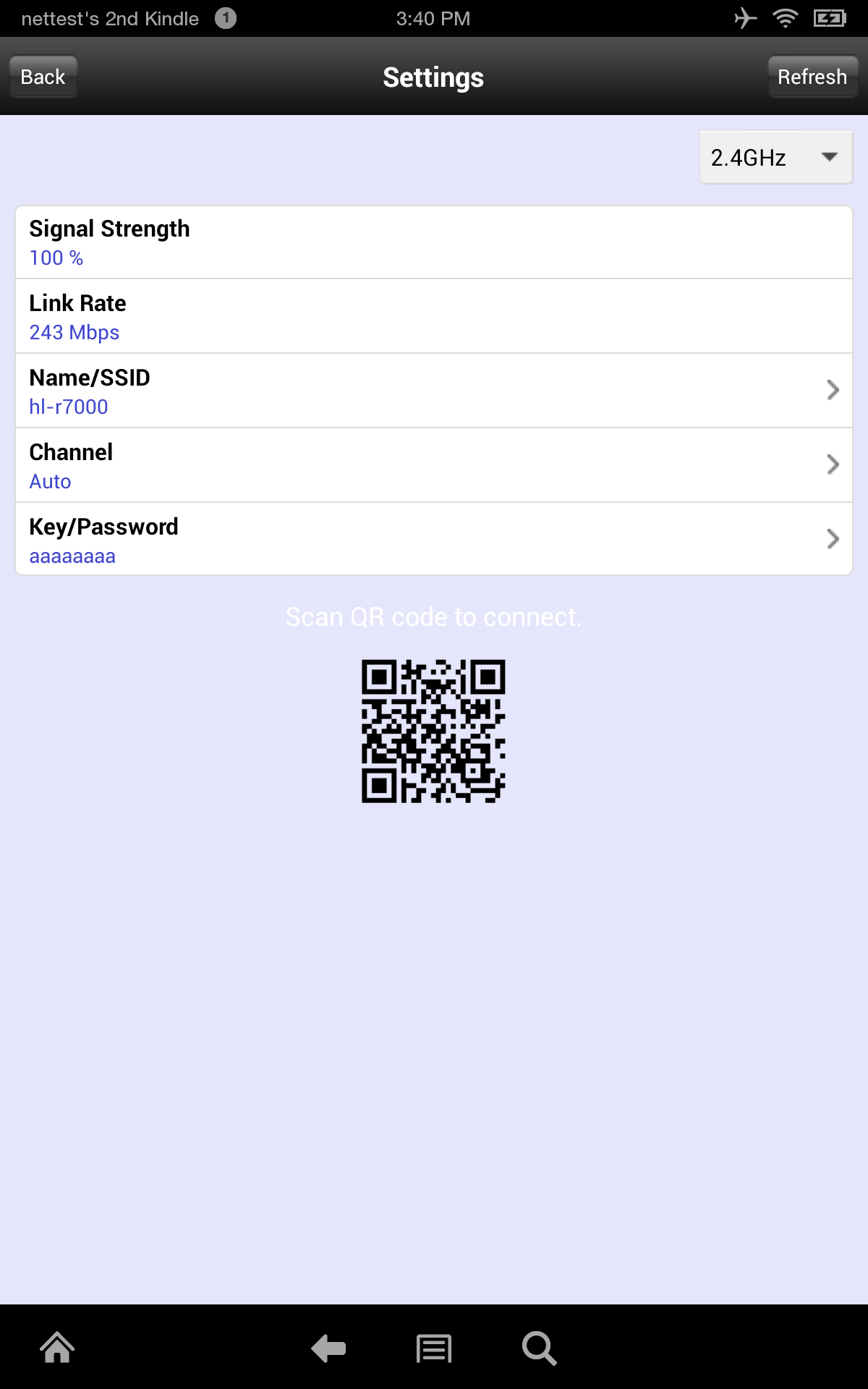
Task: Go to the Kindle home screen
Action: 57,1348
